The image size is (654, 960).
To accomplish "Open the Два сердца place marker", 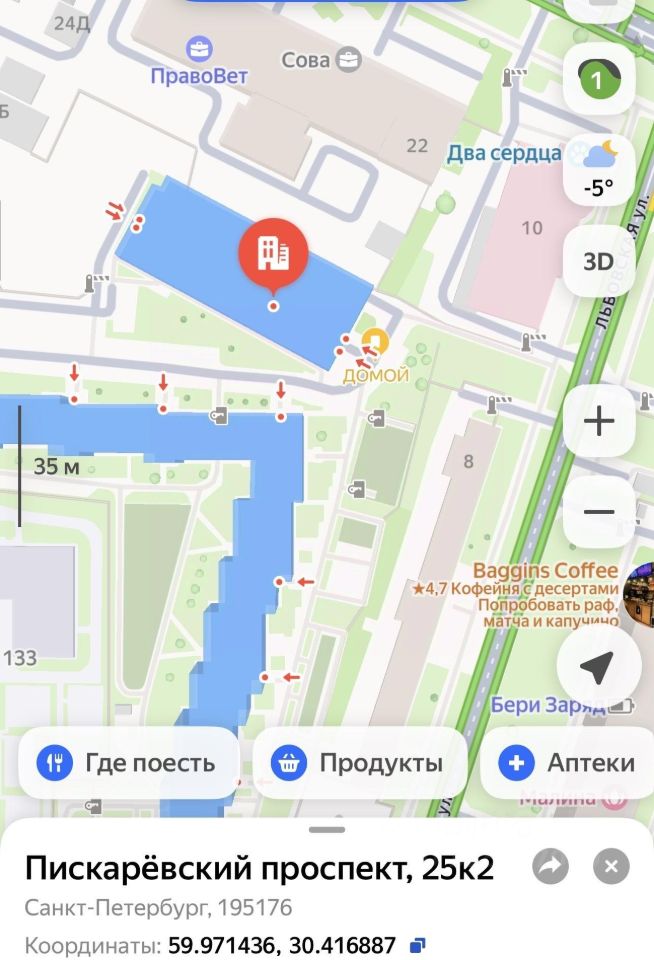I will click(503, 153).
